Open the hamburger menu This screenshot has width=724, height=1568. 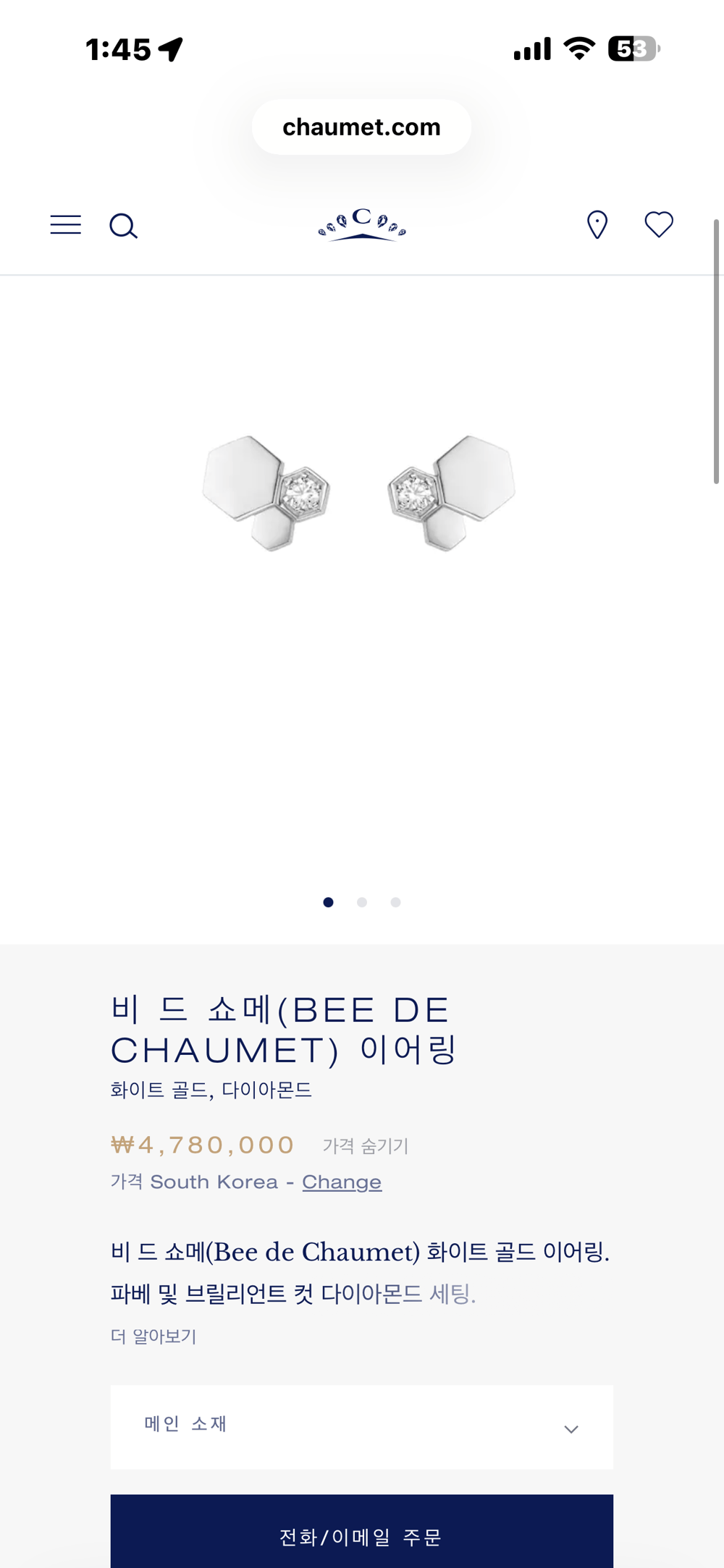click(x=65, y=225)
